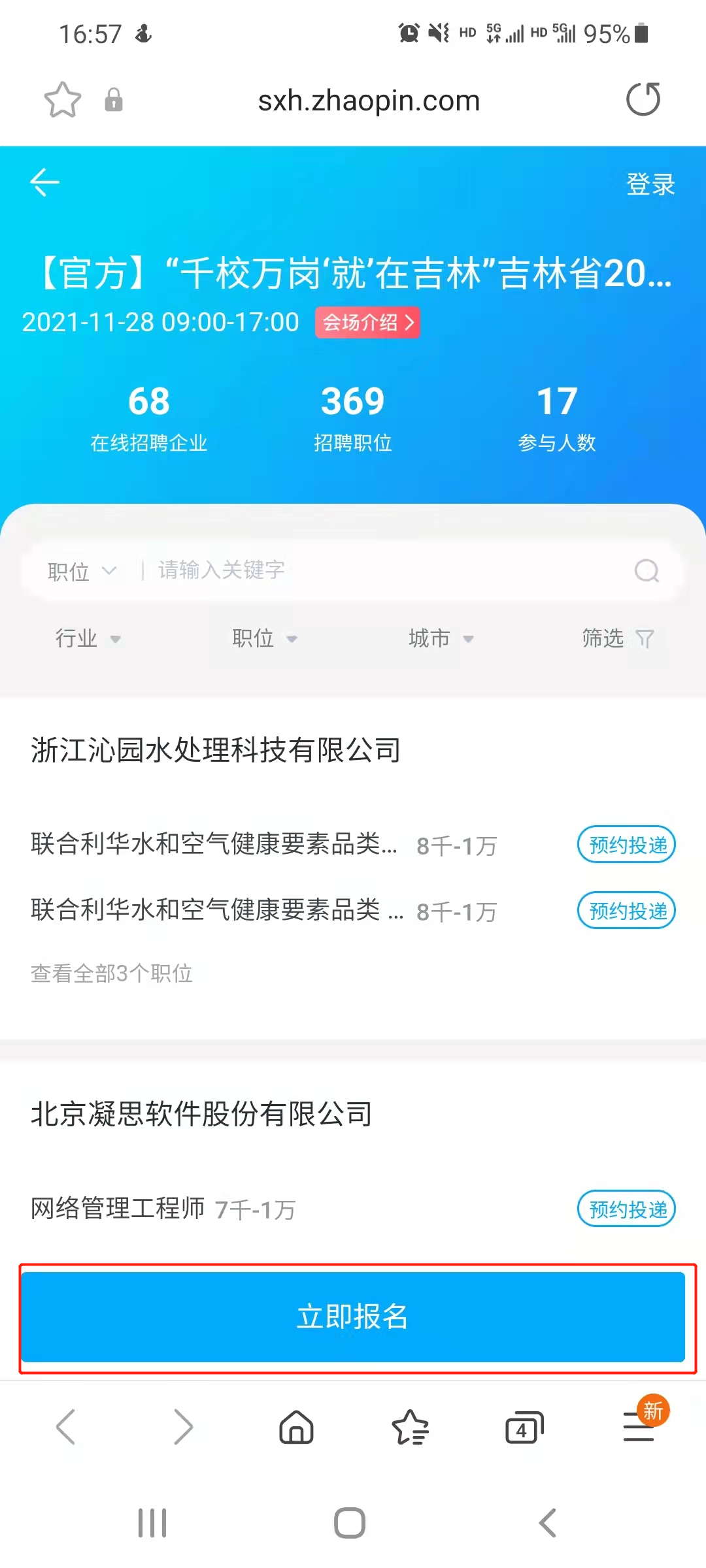Open the 城市 city filter
The height and width of the screenshot is (1568, 706).
pyautogui.click(x=441, y=638)
